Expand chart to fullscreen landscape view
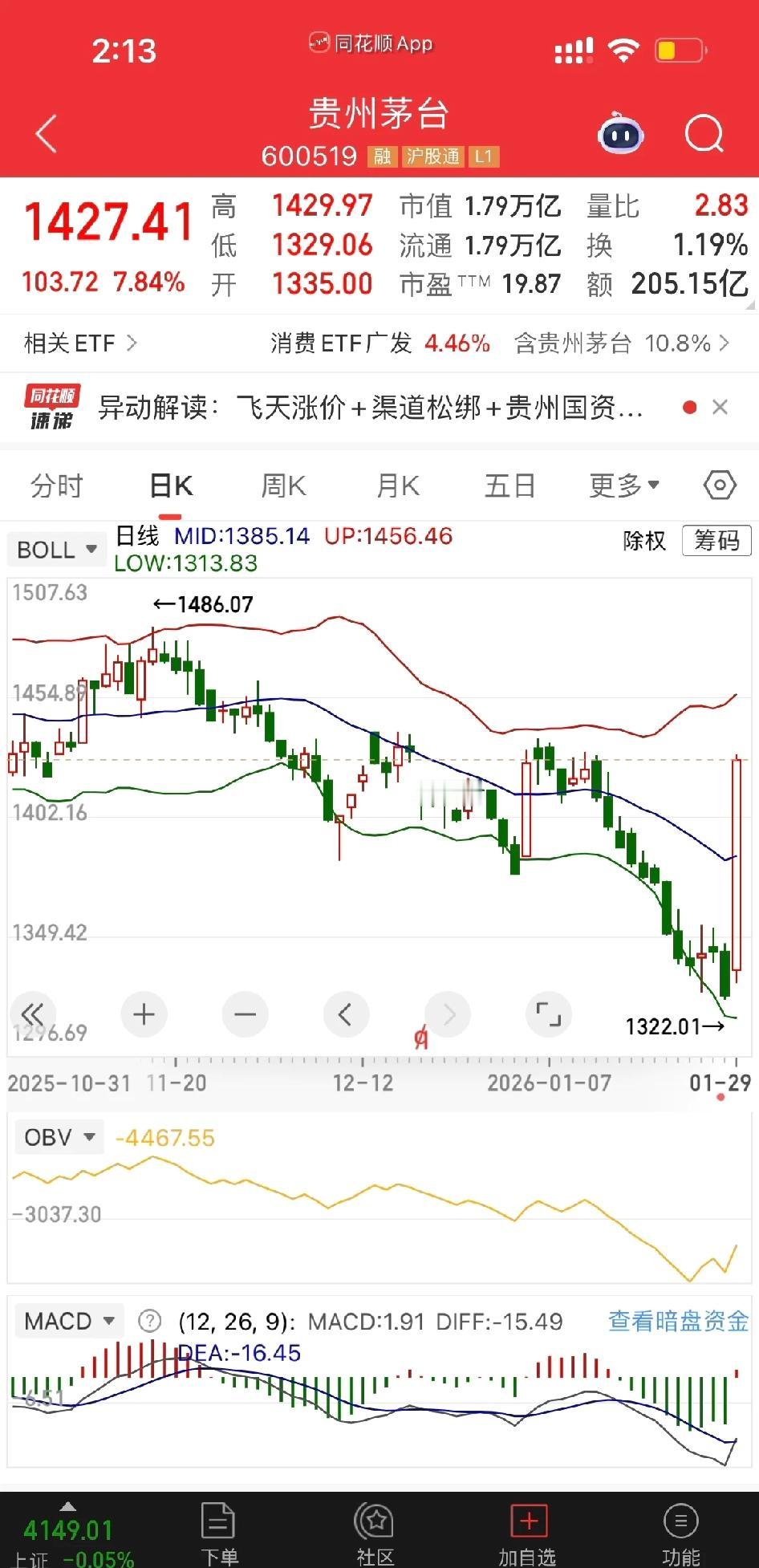 549,1014
